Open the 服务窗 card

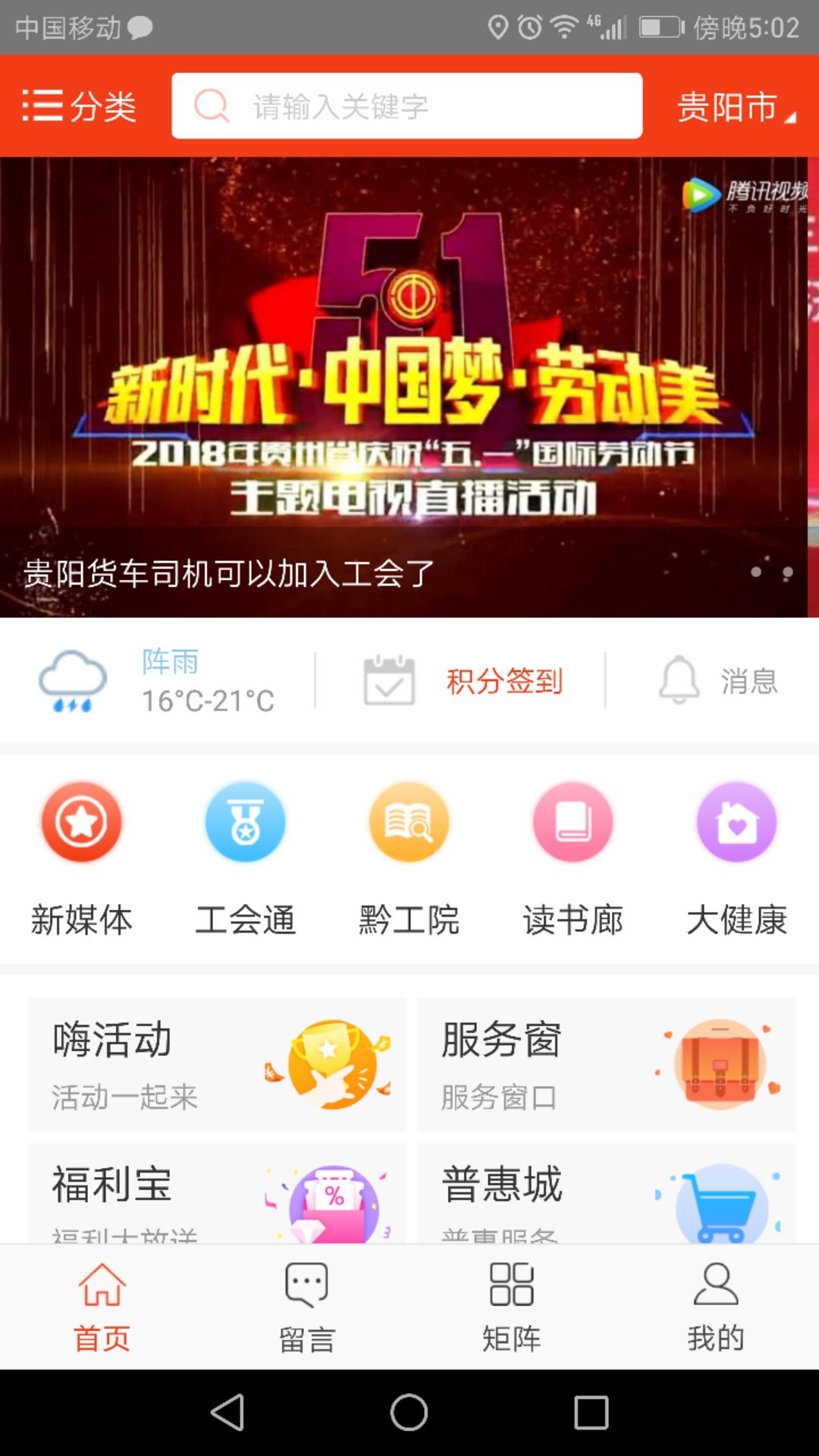pos(606,1064)
